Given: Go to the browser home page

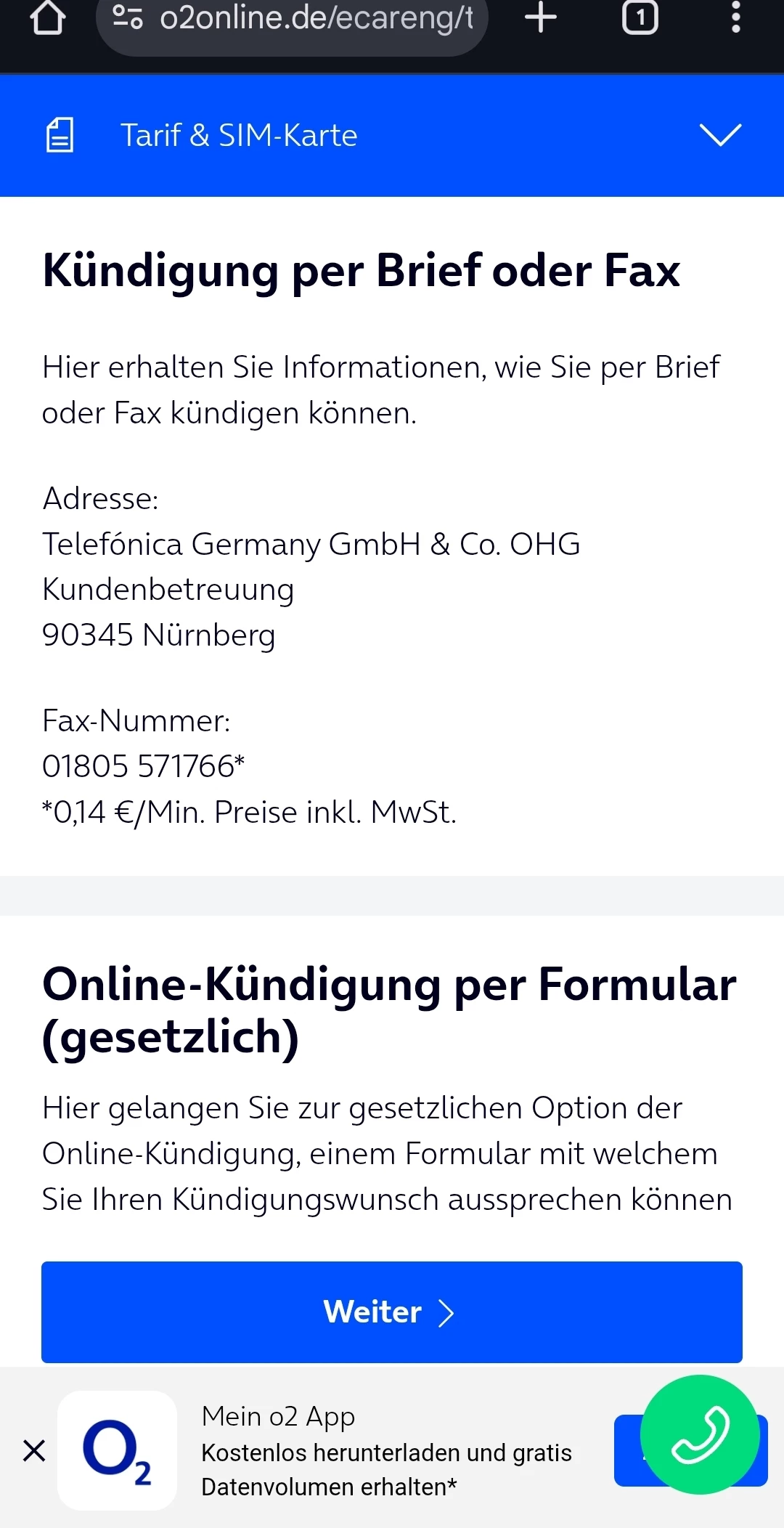Looking at the screenshot, I should tap(48, 17).
